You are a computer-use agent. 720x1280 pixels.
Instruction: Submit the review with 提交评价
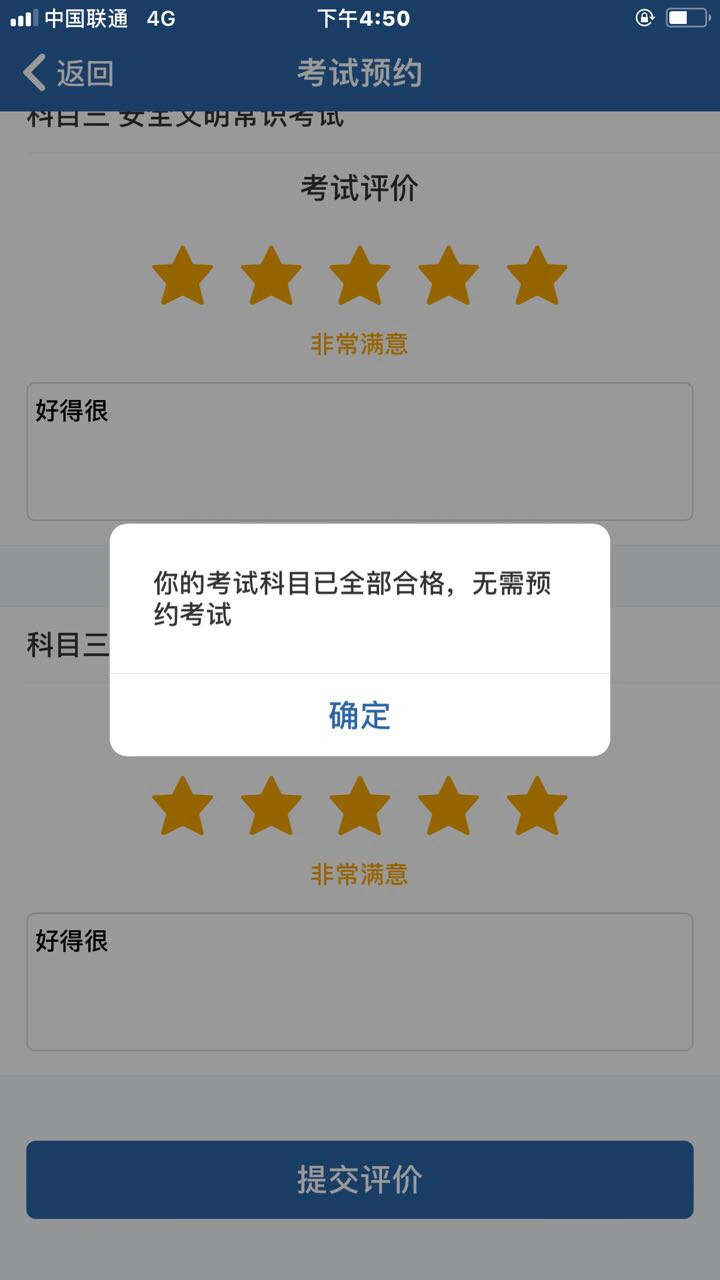(359, 1179)
